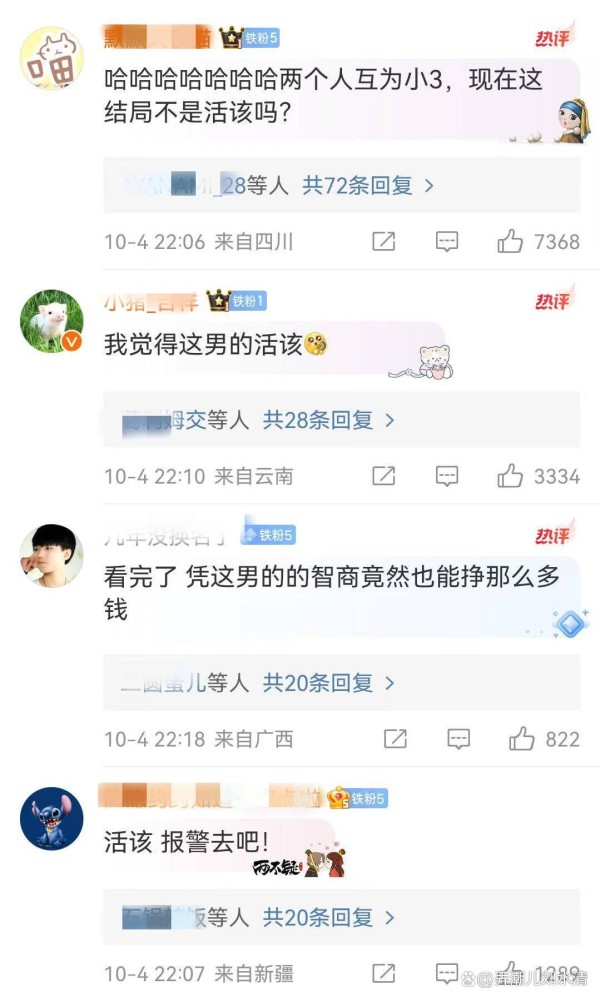Share the comment posted from 新疆
600x1000 pixels.
384,973
